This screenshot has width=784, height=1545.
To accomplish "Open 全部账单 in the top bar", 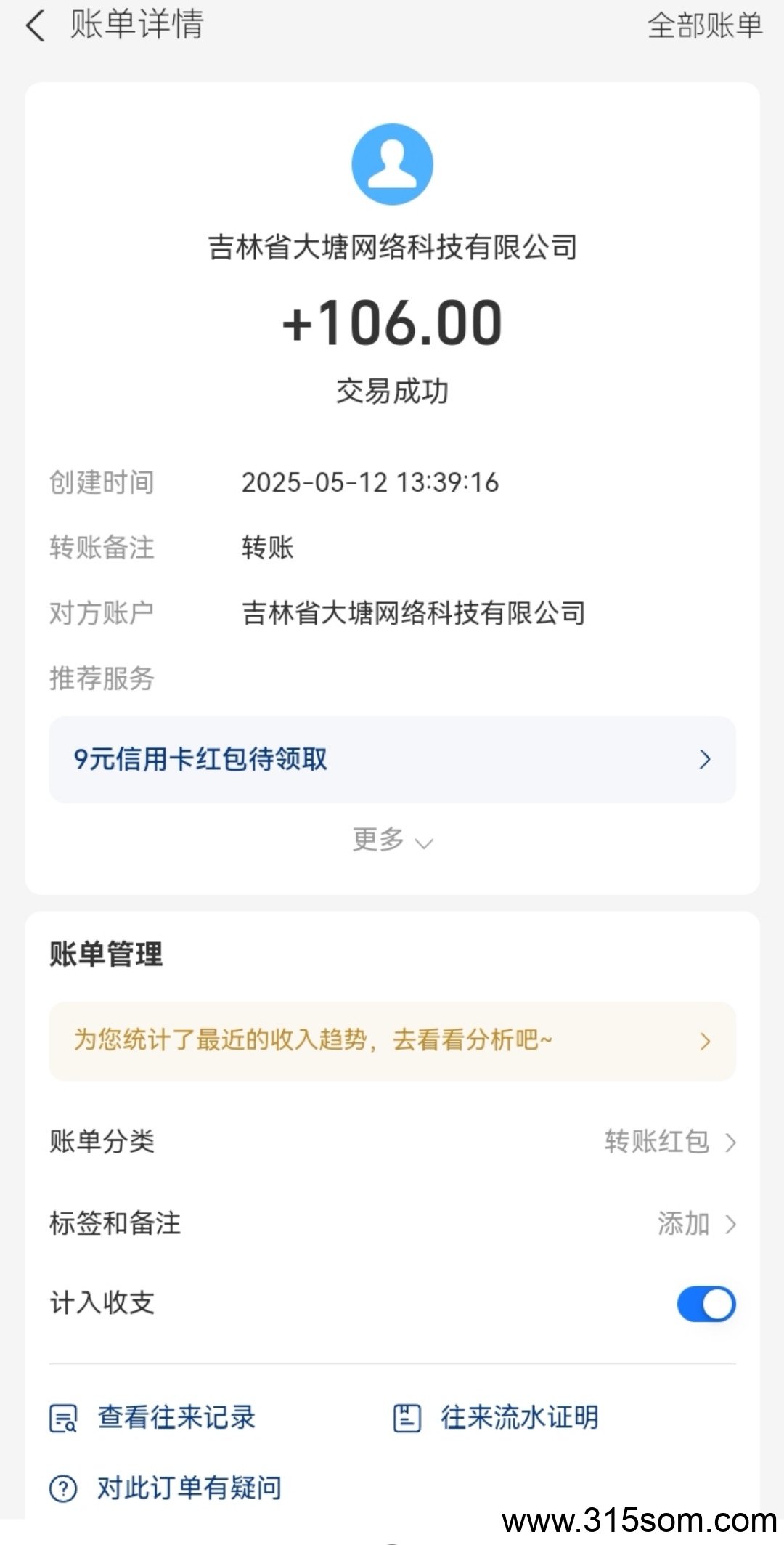I will 705,26.
